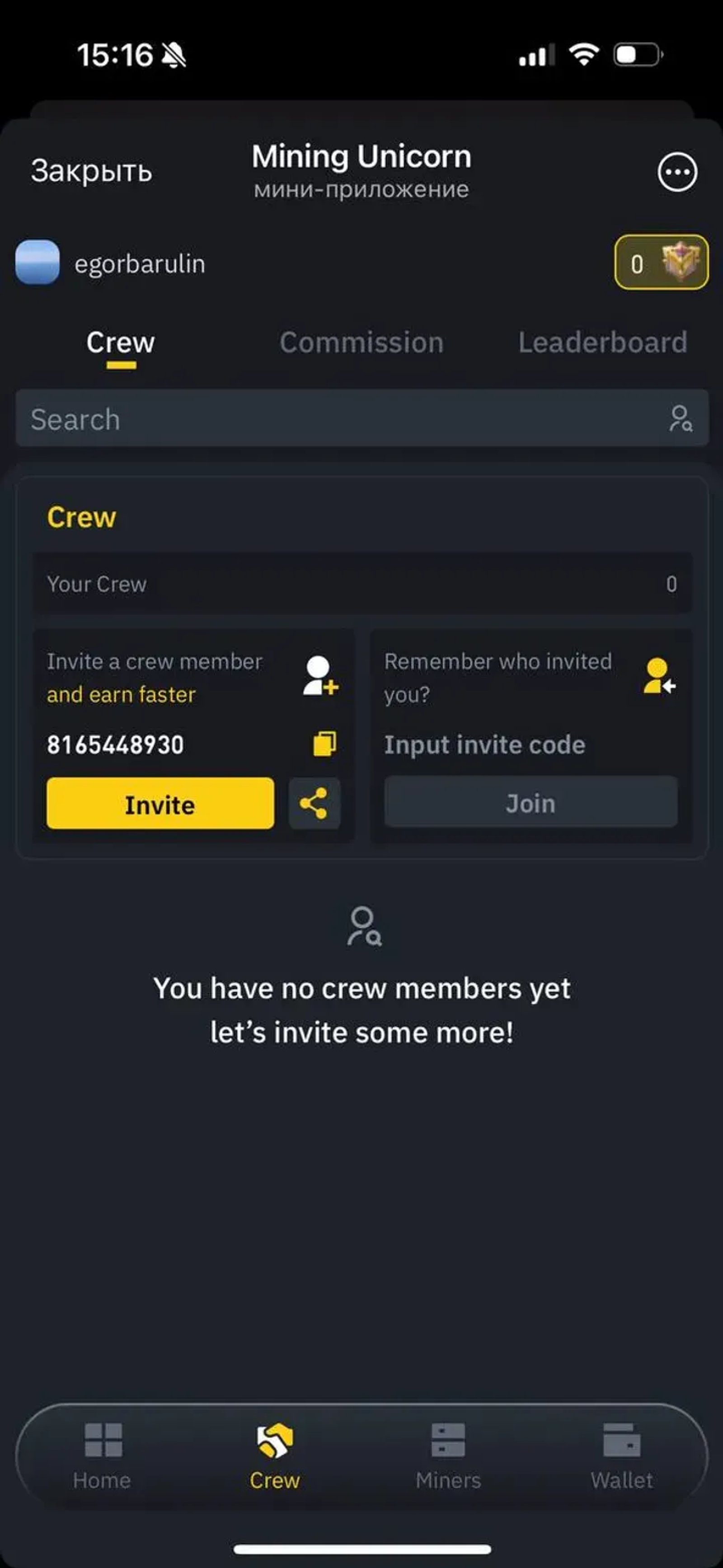The image size is (723, 1568).
Task: Switch to the Leaderboard tab
Action: click(x=602, y=343)
